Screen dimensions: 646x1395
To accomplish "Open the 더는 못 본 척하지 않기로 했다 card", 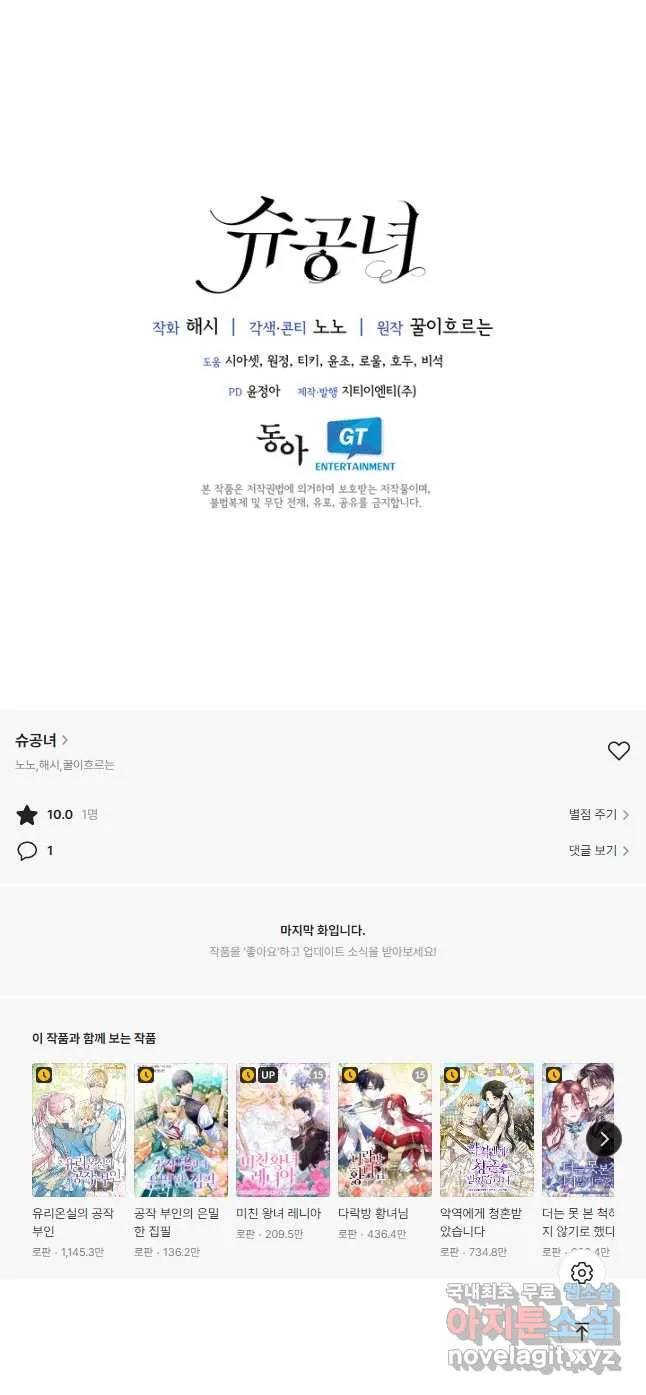I will [578, 1161].
